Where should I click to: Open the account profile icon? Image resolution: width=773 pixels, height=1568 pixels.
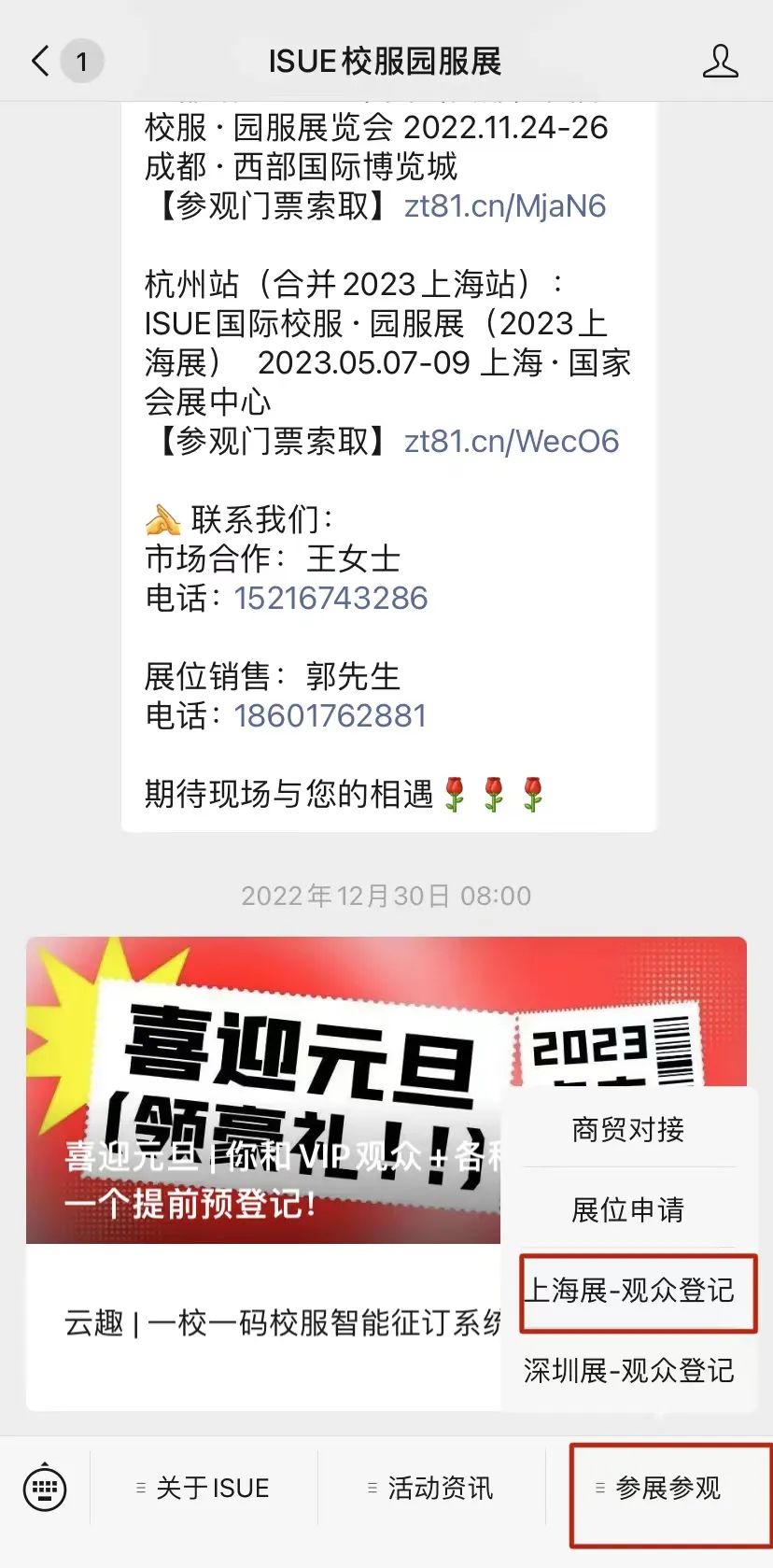(720, 62)
